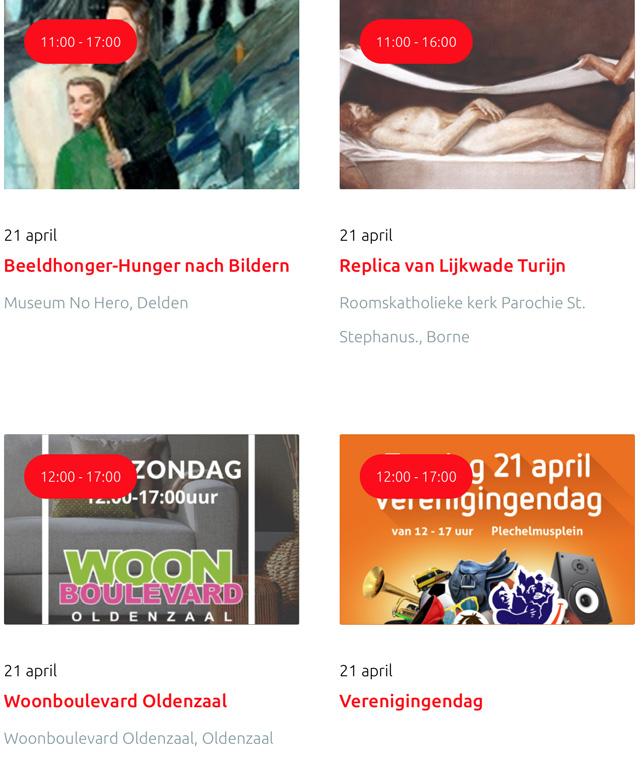The width and height of the screenshot is (642, 758).
Task: Open the Beeldhonger-Hunger nach Bildern title link
Action: 147,266
